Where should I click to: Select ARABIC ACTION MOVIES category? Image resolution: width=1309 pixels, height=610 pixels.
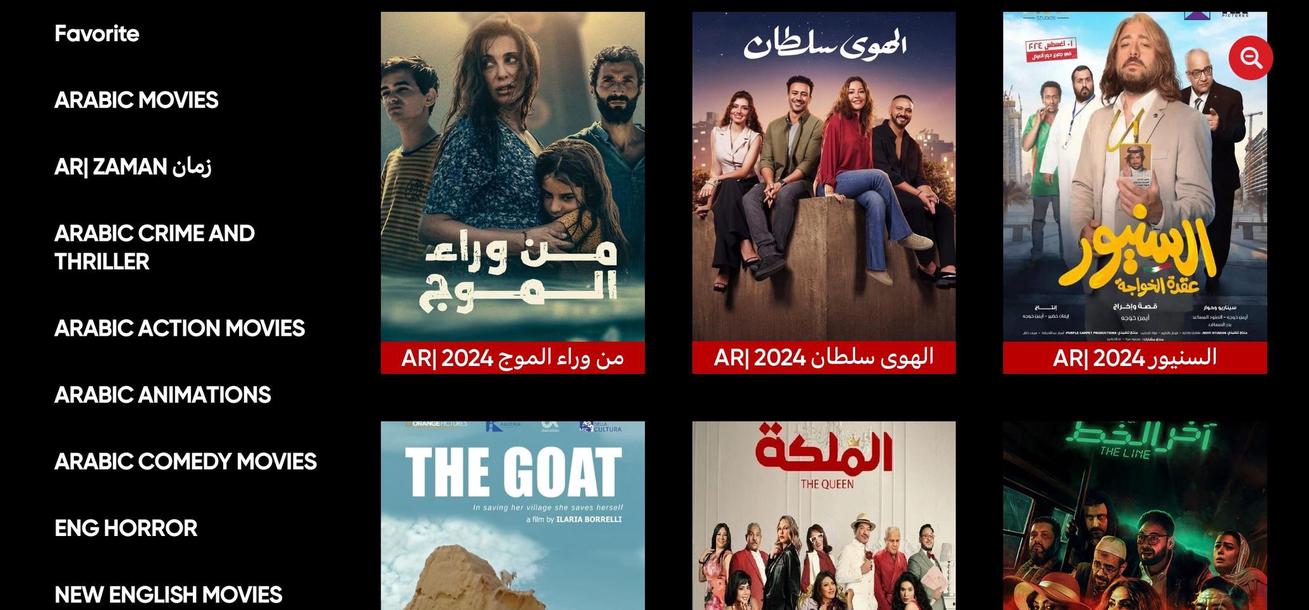click(179, 328)
